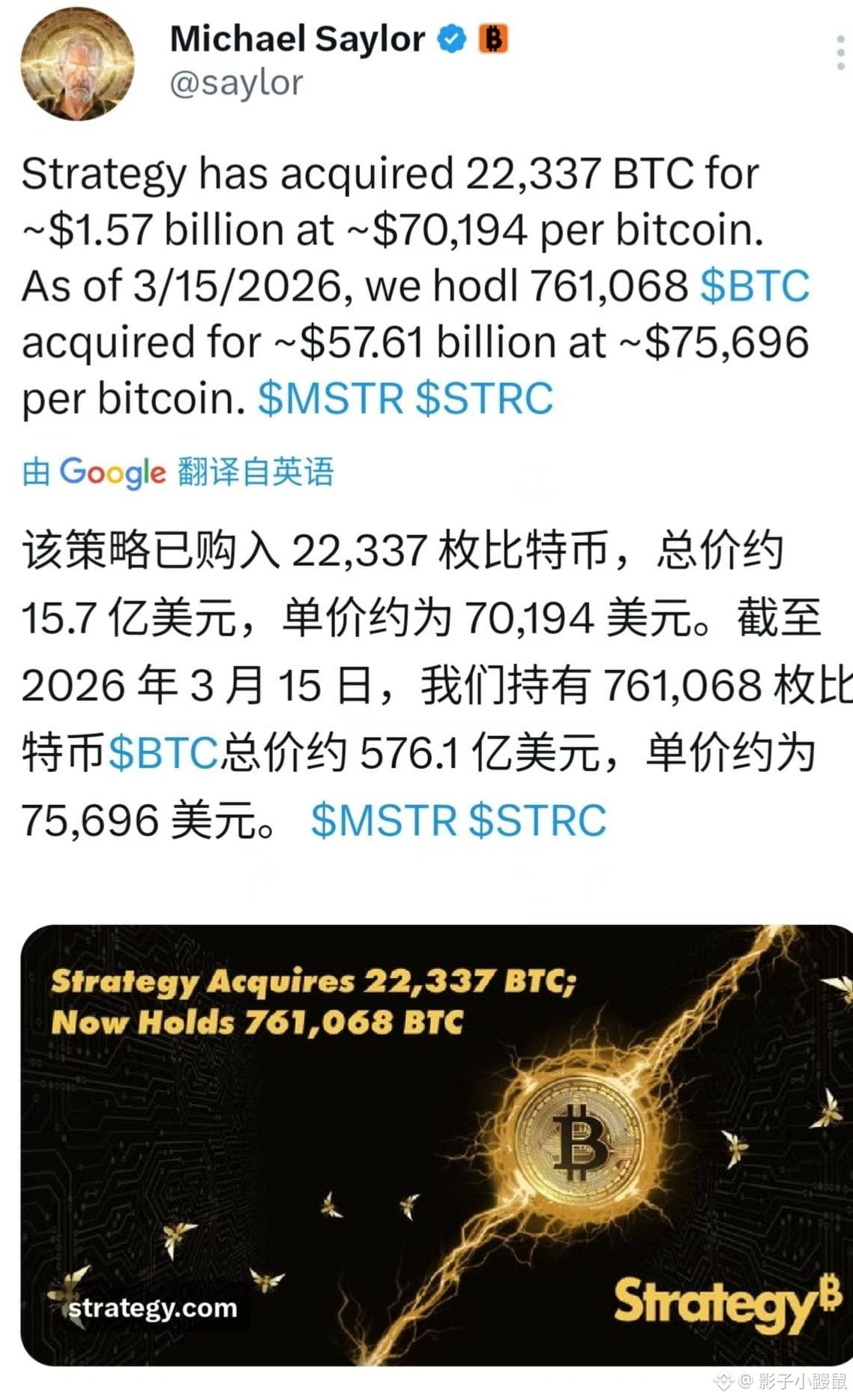Open the $STRC cashtag in the English tweet

[x=484, y=398]
